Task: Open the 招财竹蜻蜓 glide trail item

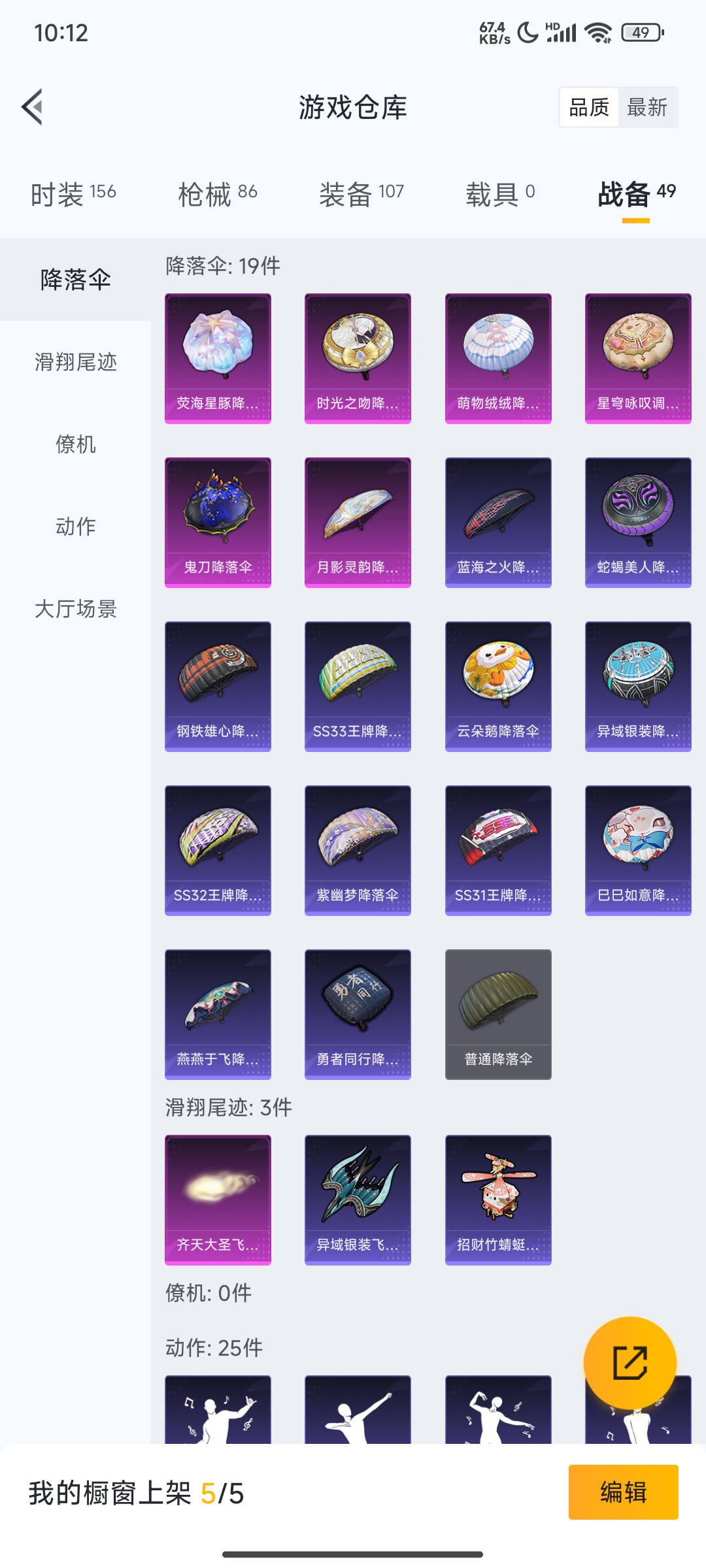Action: tap(498, 1200)
